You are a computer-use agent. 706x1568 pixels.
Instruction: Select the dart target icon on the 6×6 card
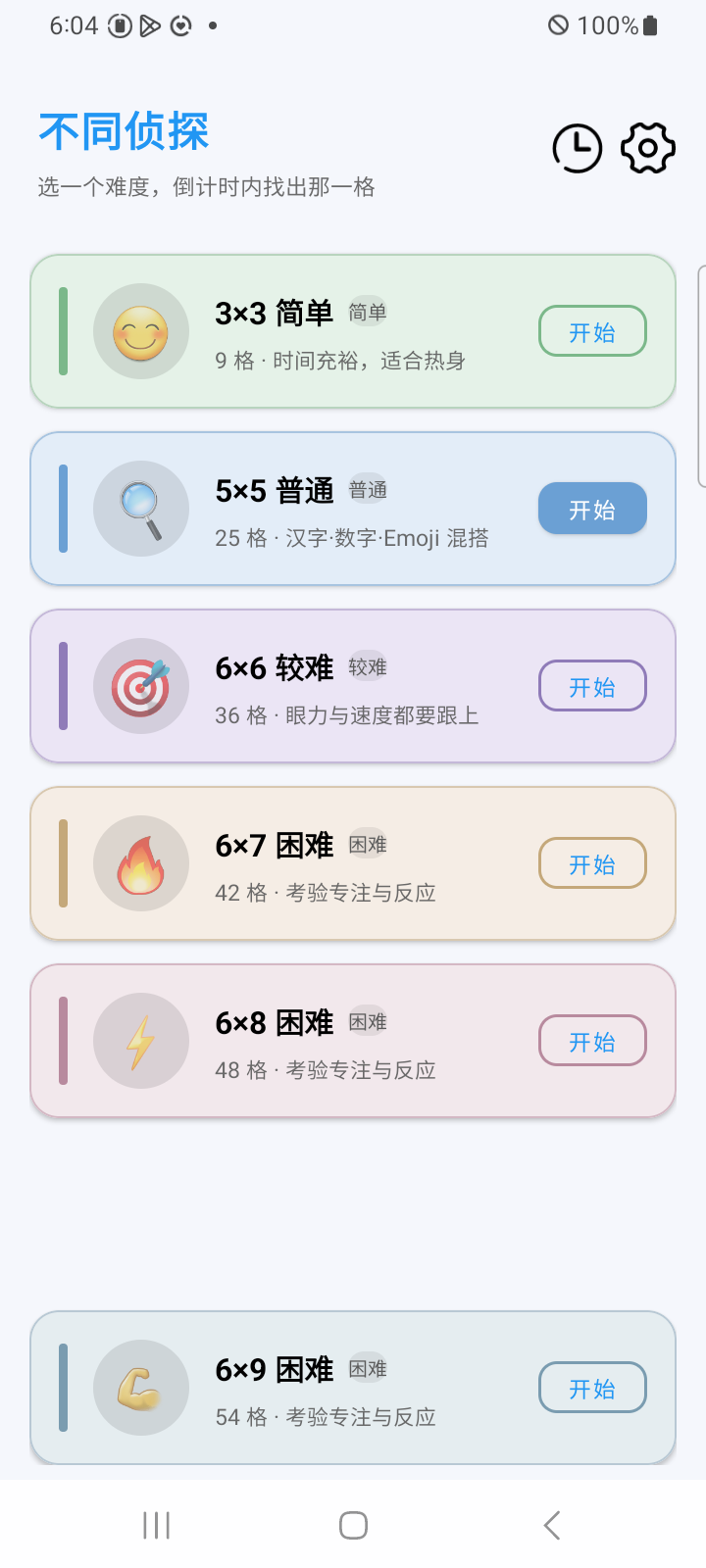pos(140,686)
